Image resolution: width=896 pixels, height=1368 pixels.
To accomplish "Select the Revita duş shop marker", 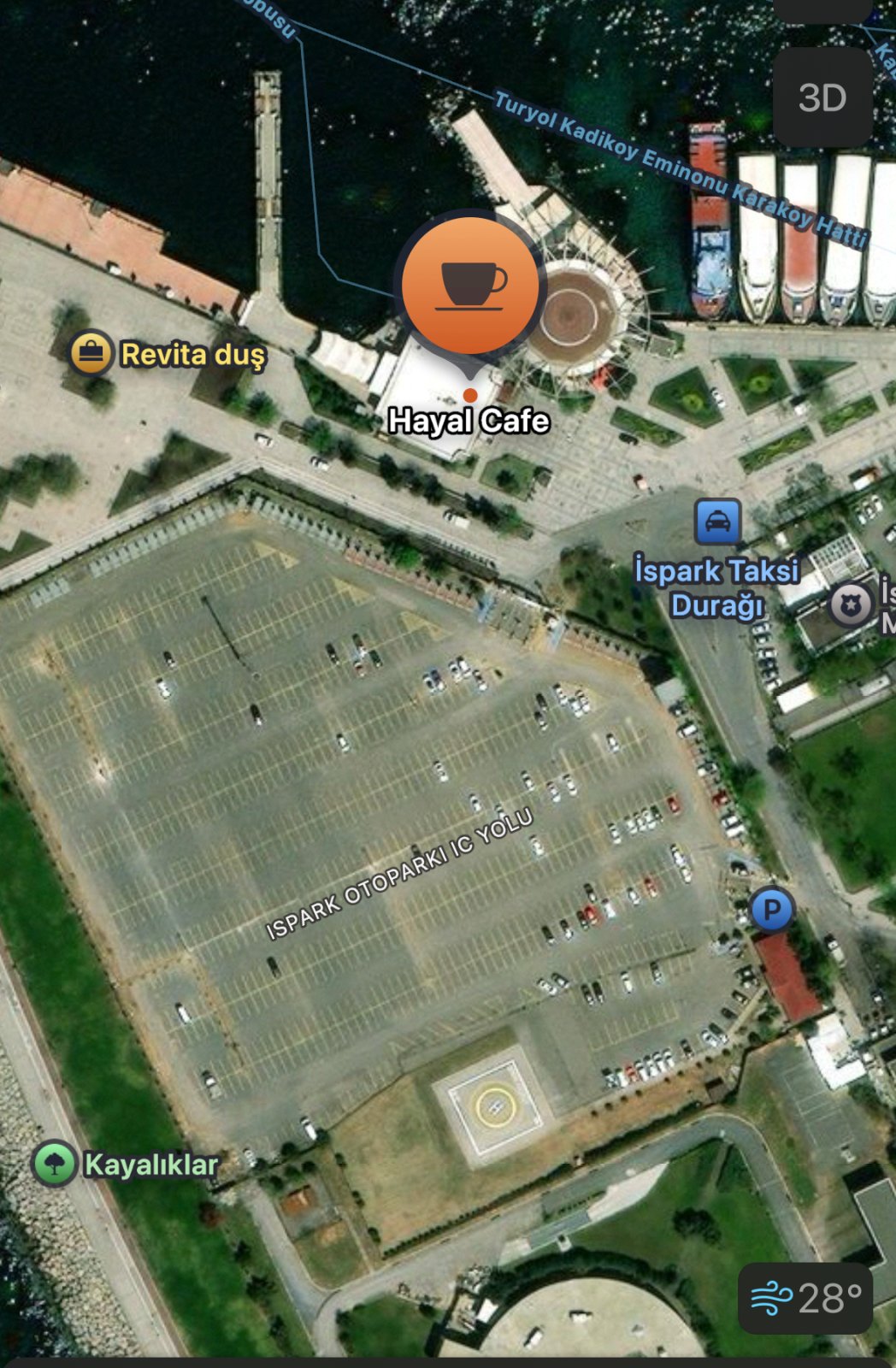I will [91, 352].
